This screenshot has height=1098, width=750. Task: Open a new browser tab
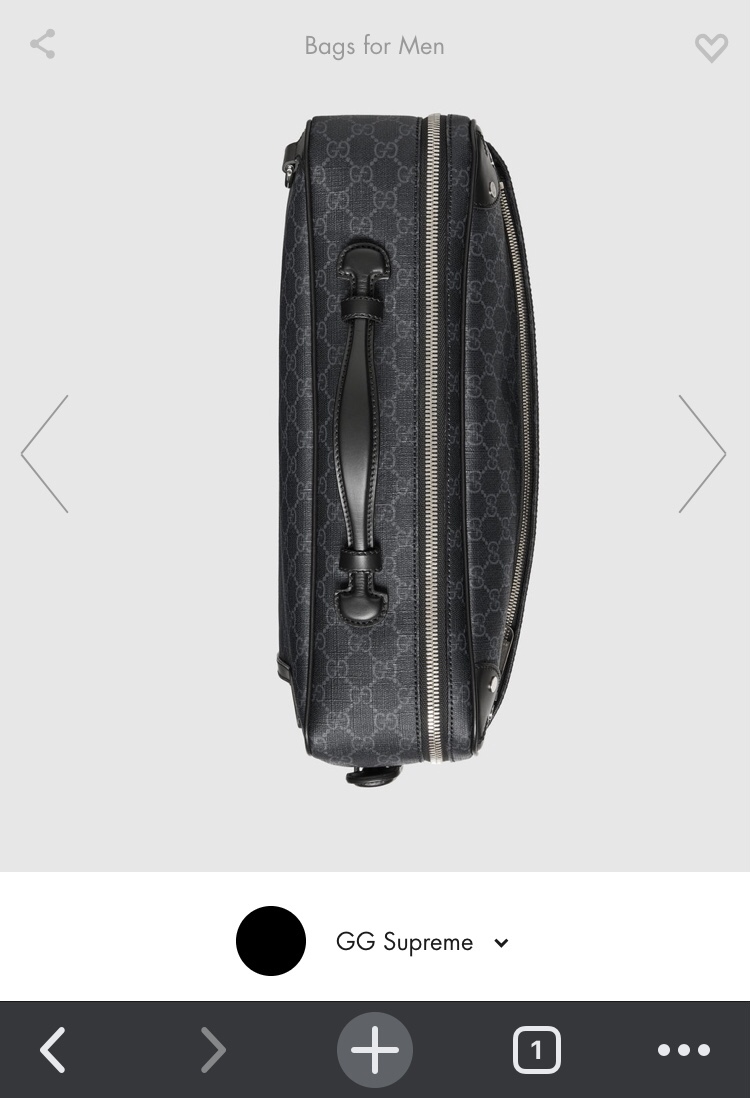click(375, 1050)
